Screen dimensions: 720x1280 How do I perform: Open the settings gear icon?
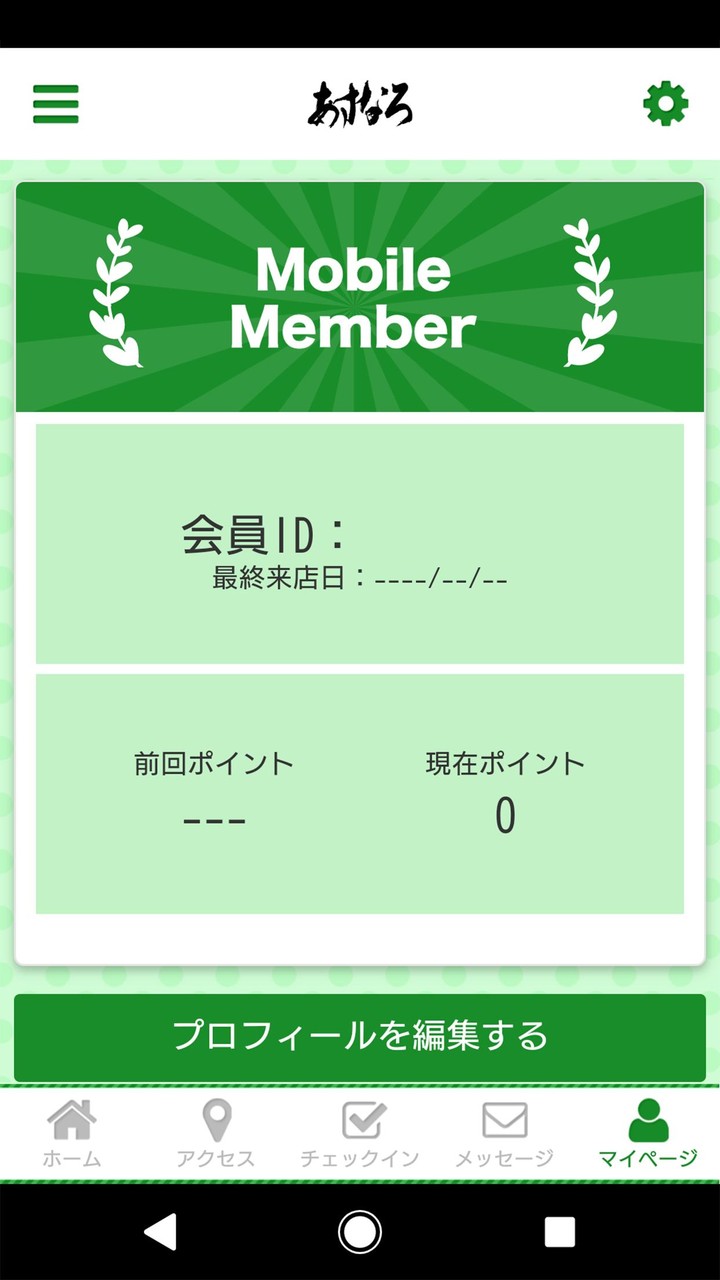coord(666,102)
